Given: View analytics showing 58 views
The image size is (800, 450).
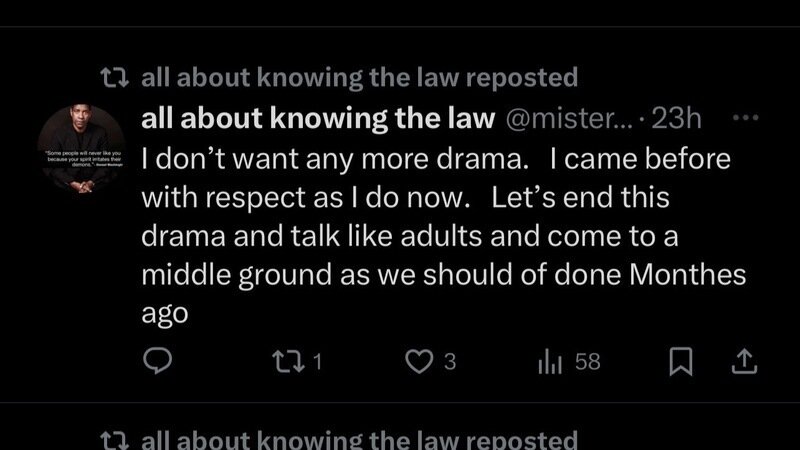Looking at the screenshot, I should pyautogui.click(x=550, y=362).
